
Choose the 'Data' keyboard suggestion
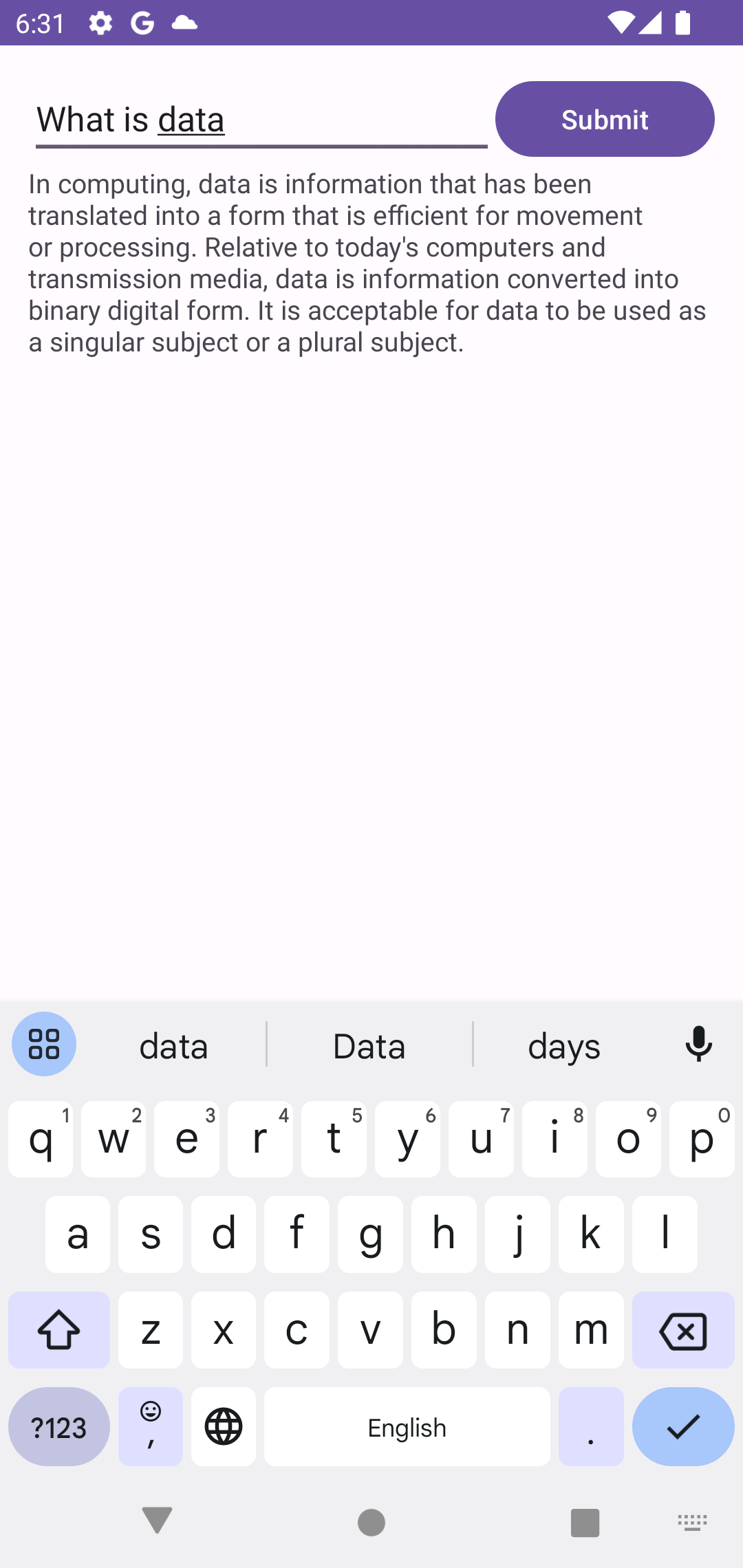pos(369,1045)
